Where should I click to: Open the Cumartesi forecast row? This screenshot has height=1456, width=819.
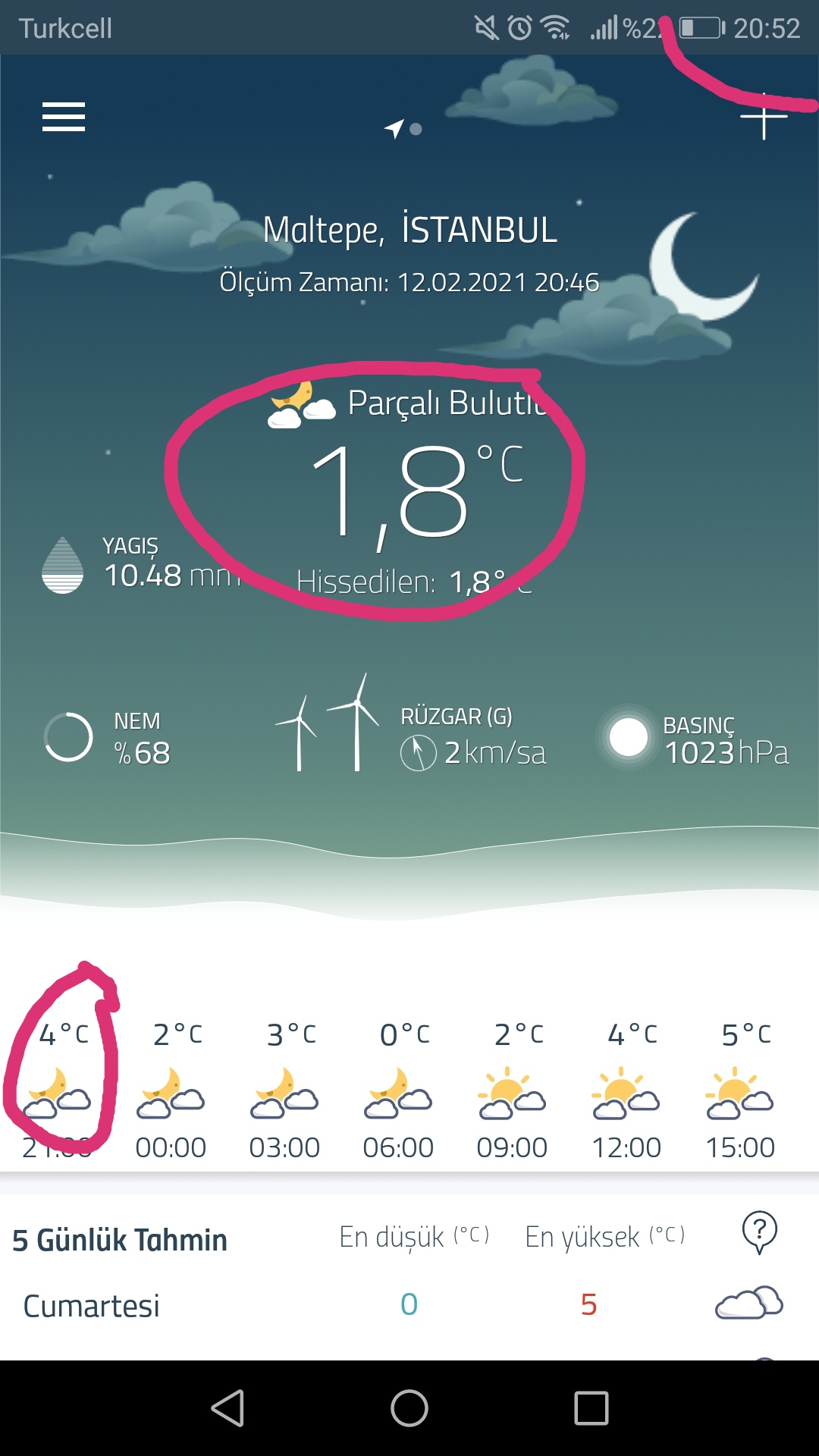click(x=409, y=1306)
